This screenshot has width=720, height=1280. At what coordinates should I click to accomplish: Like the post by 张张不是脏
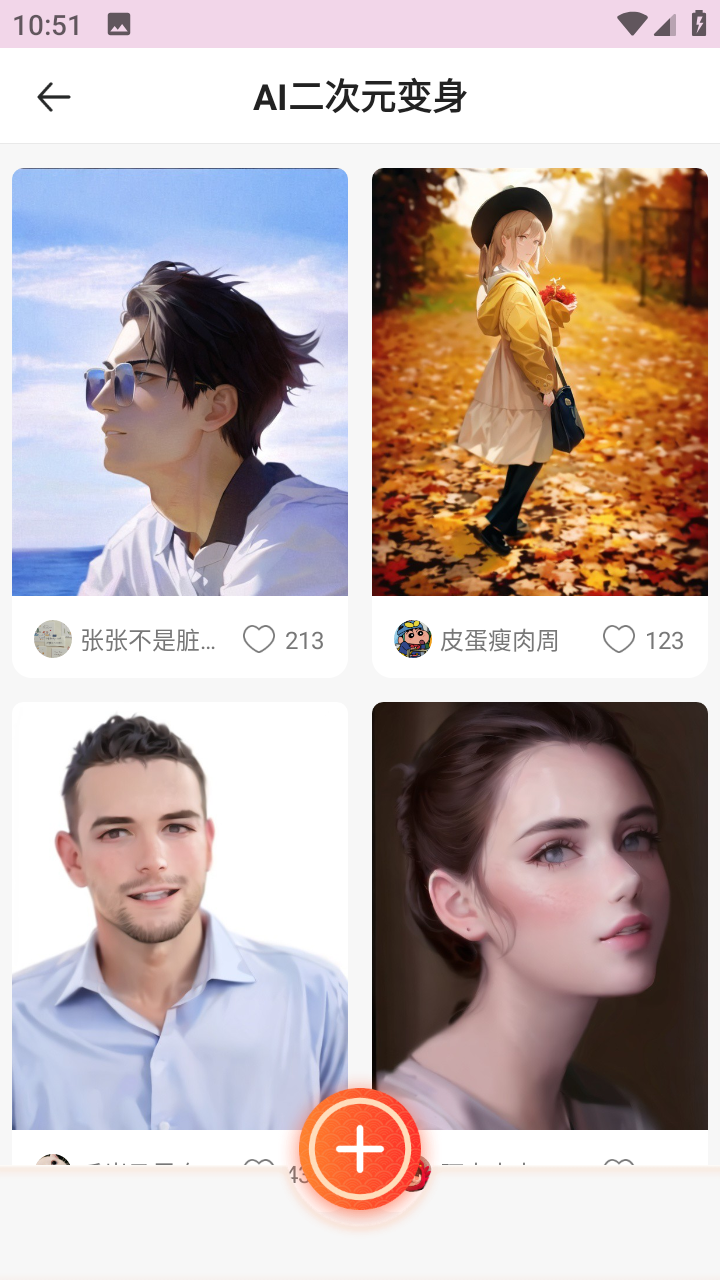click(x=259, y=639)
